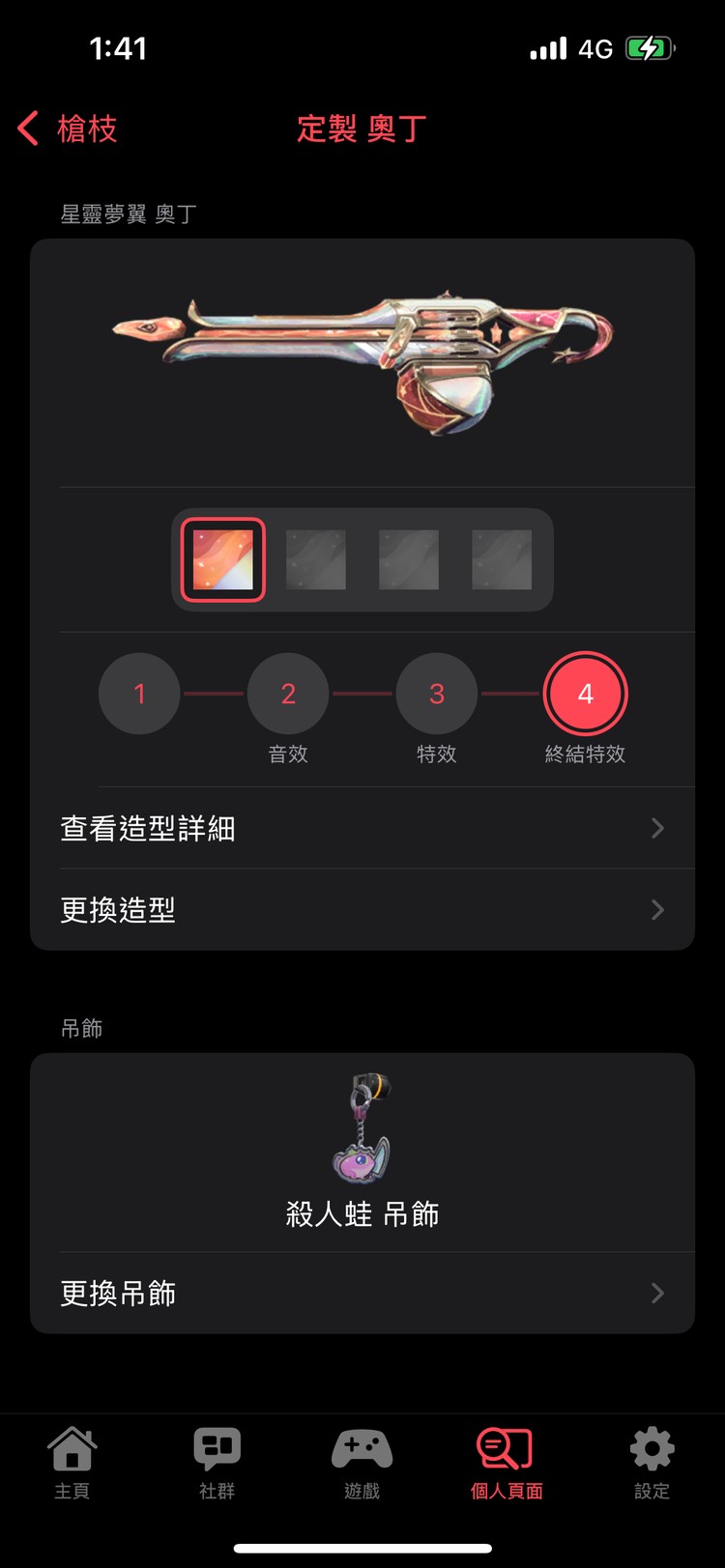The image size is (725, 1568).
Task: Tap the 定製 奧丁 title text
Action: pyautogui.click(x=362, y=128)
